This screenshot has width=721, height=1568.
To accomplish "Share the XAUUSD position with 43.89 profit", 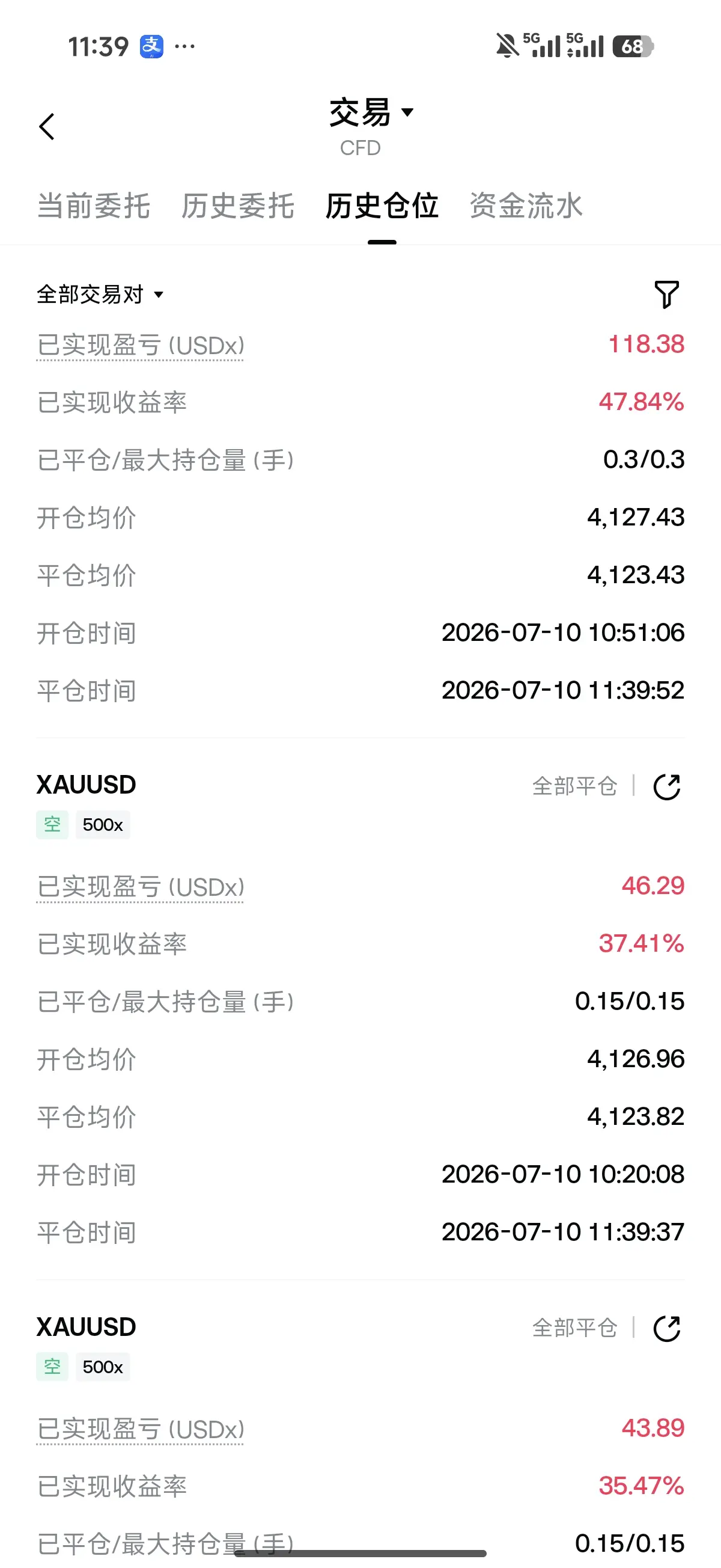I will tap(667, 1328).
